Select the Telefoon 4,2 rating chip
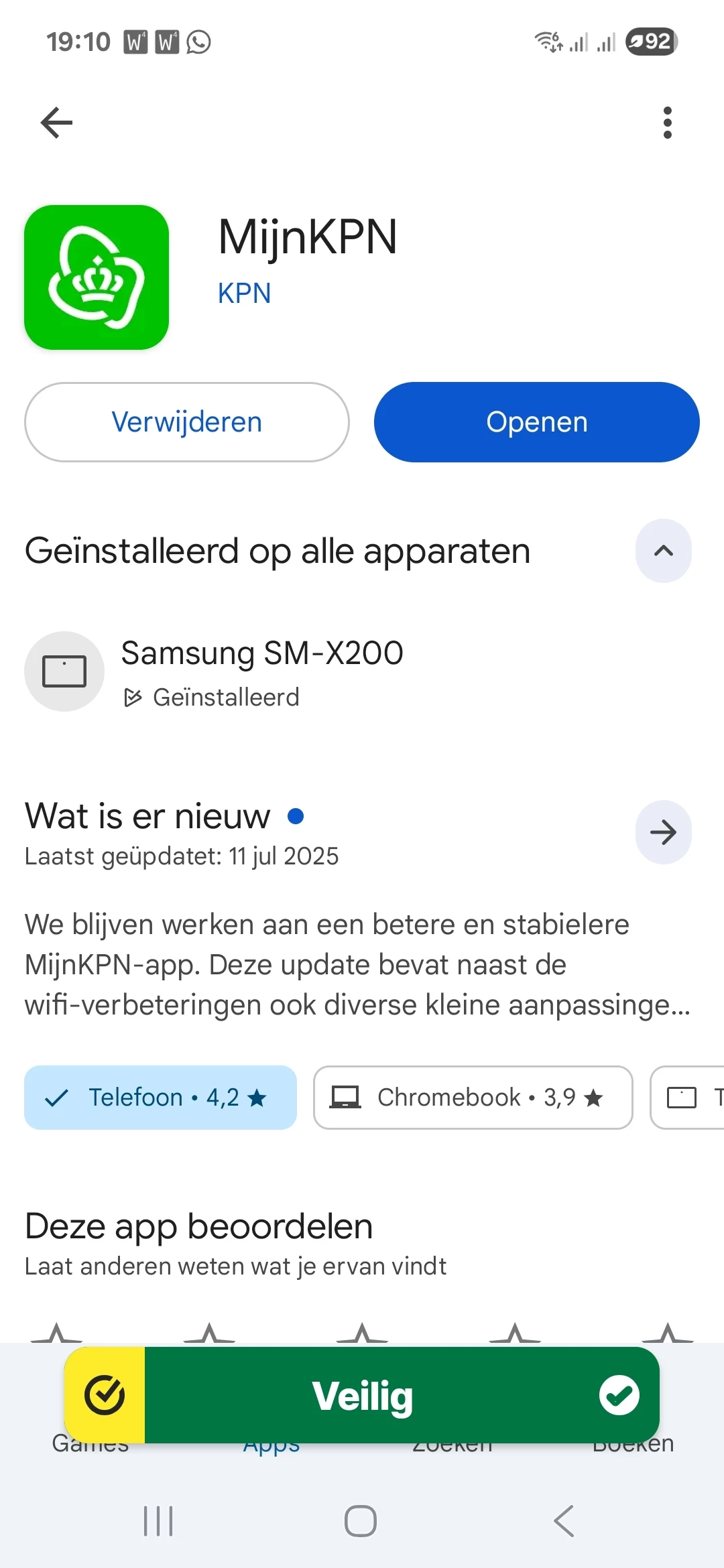 coord(161,1098)
